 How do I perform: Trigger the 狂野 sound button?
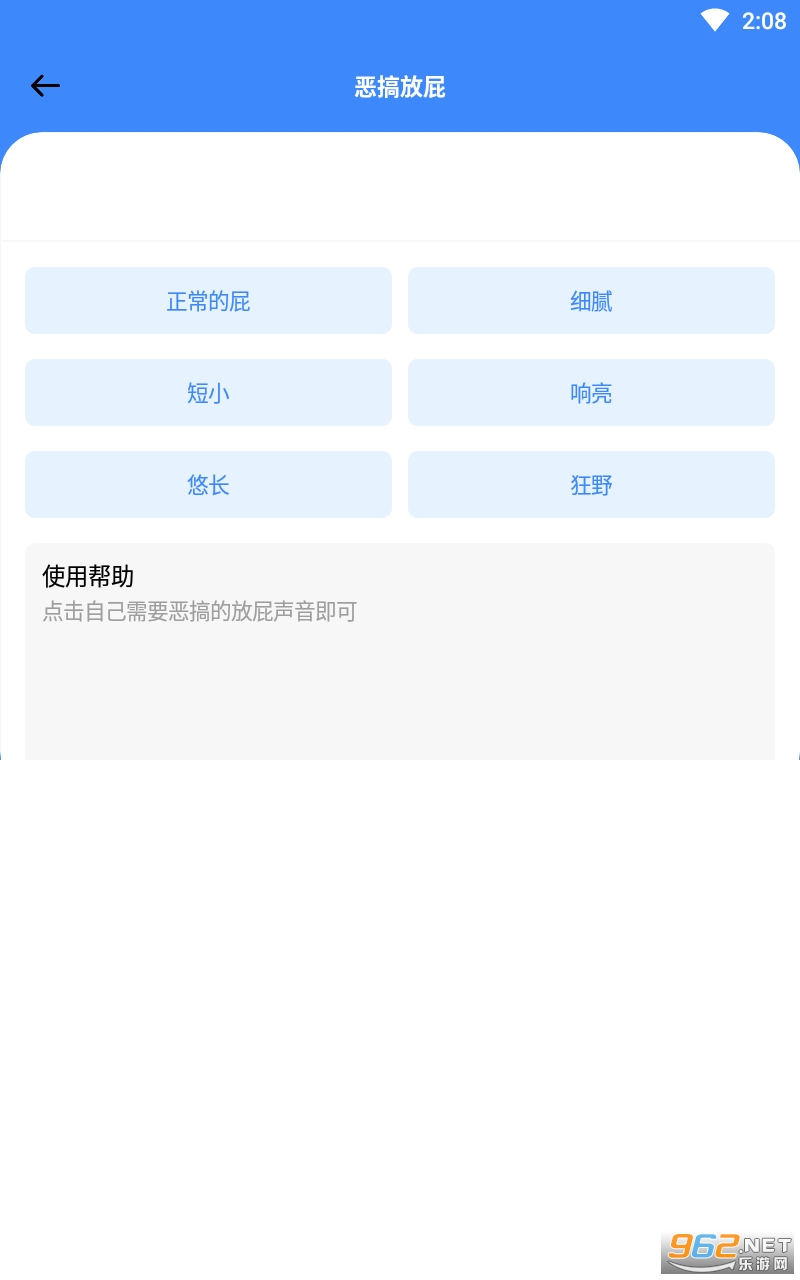pyautogui.click(x=591, y=485)
